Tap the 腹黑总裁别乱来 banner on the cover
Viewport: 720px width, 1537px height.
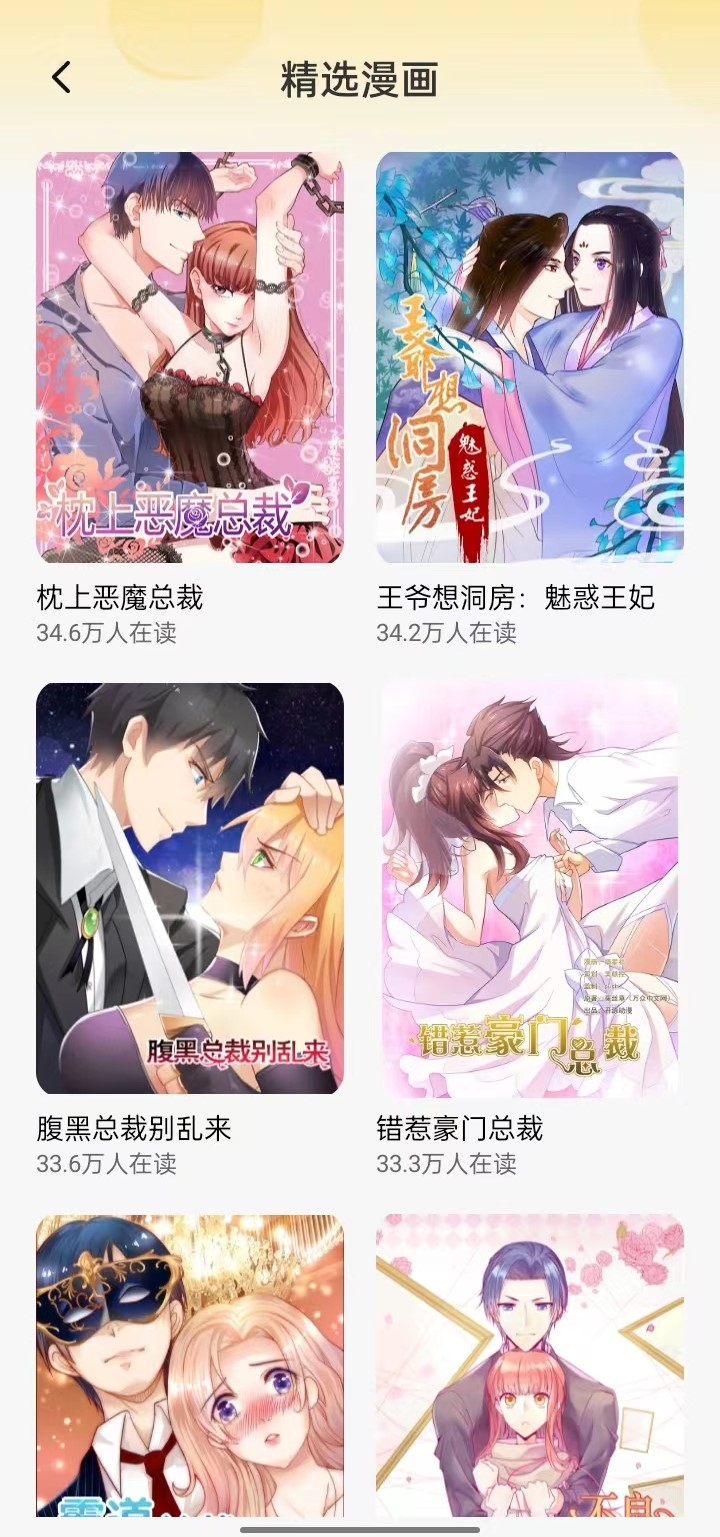point(240,1049)
